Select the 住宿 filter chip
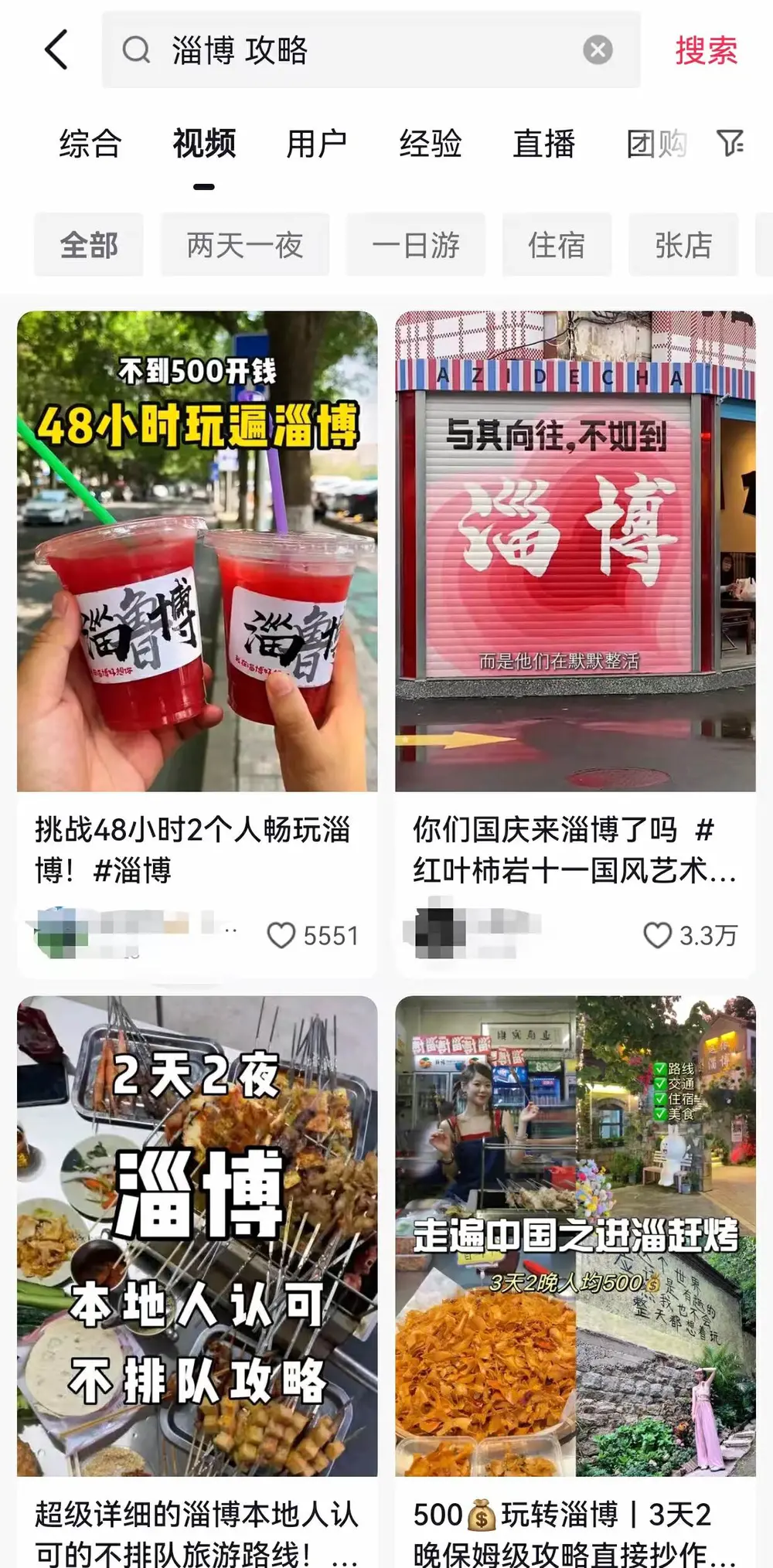This screenshot has height=1568, width=773. pos(557,245)
